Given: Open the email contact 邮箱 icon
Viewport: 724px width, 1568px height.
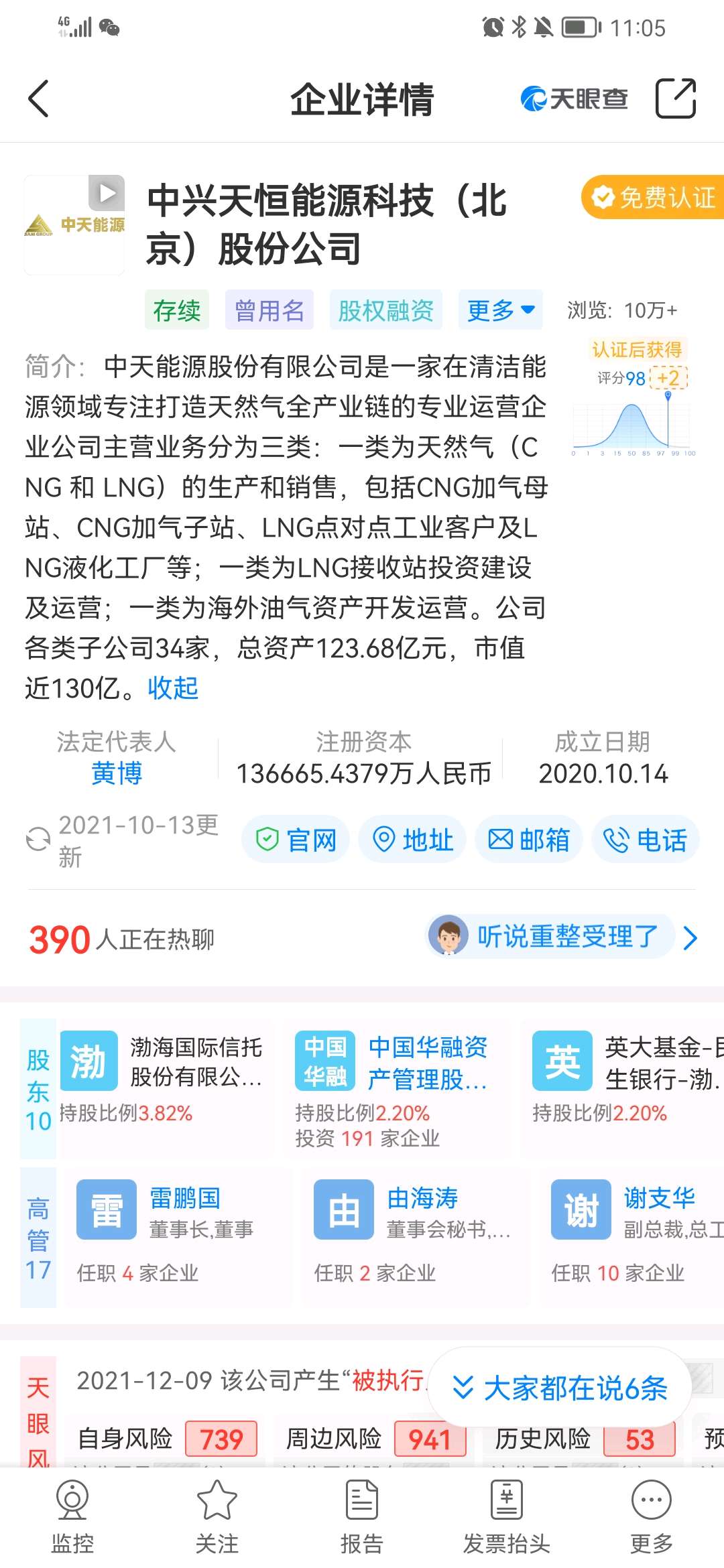Looking at the screenshot, I should (529, 839).
